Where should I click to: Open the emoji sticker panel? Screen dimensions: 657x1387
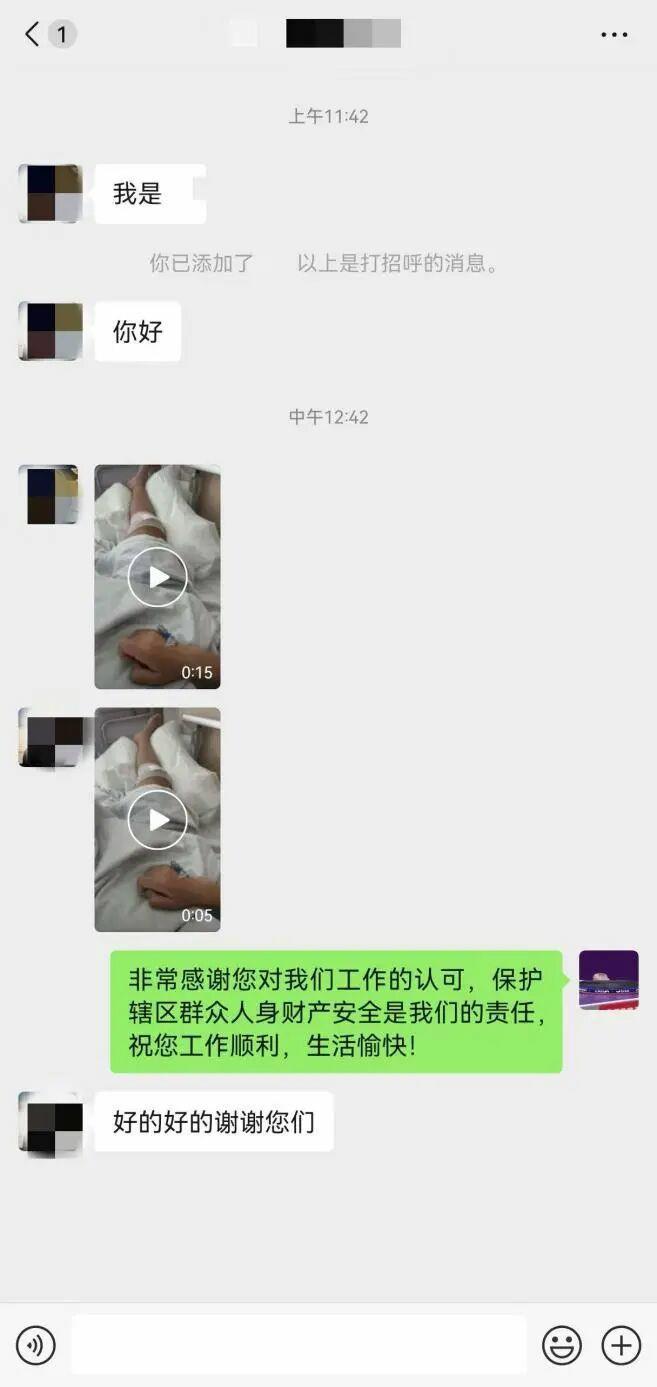(562, 1345)
